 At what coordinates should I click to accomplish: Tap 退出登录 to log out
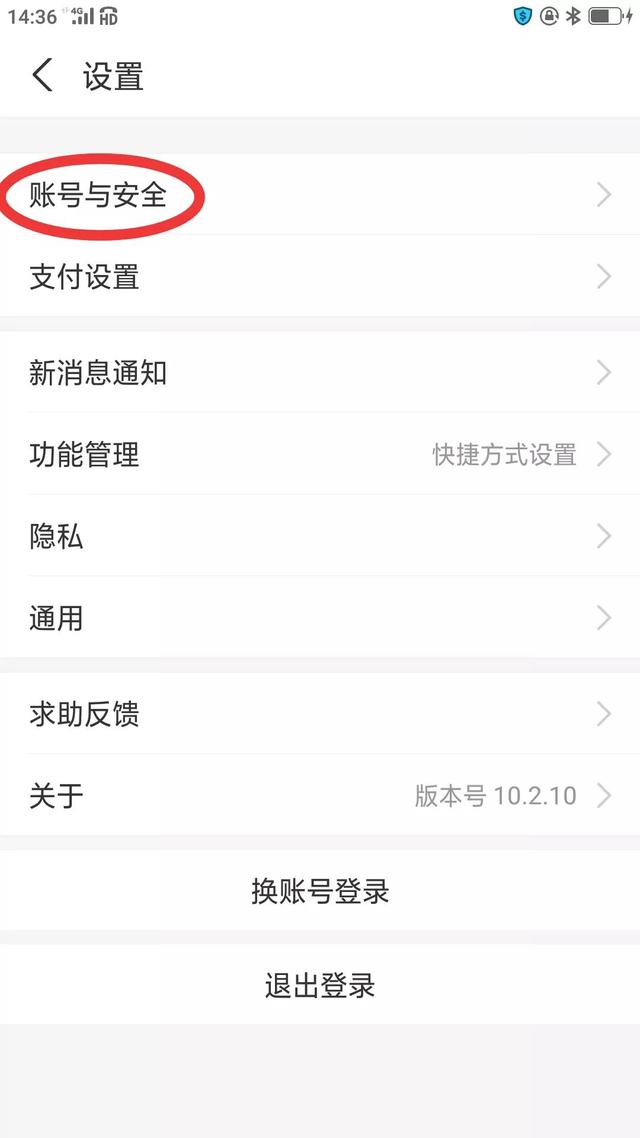pyautogui.click(x=320, y=985)
